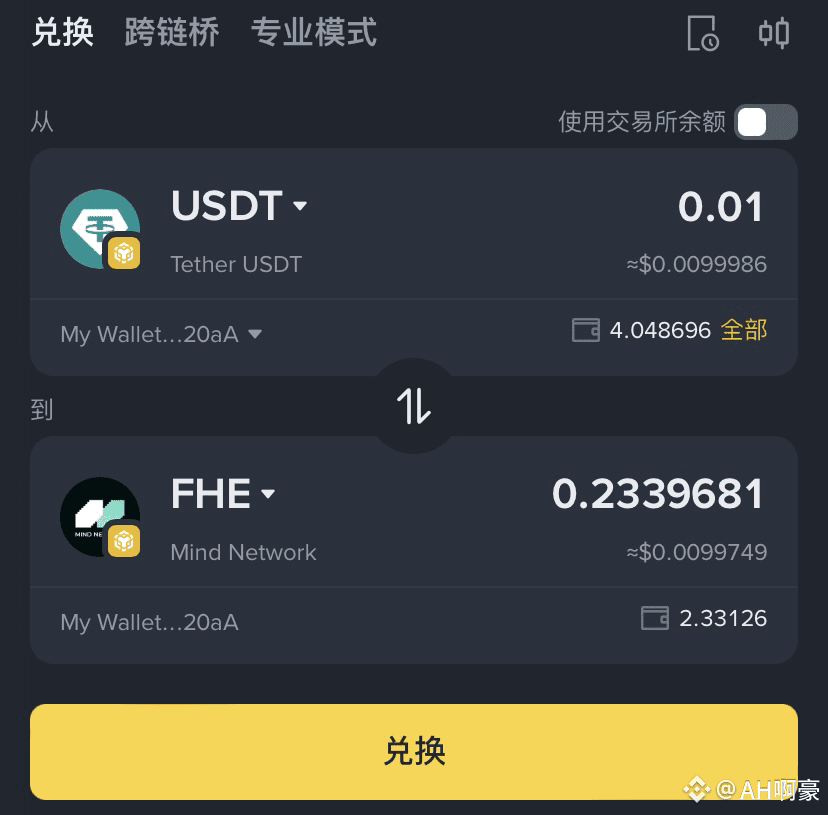The image size is (828, 815).
Task: Tap the yellow 兑换 button
Action: pyautogui.click(x=414, y=751)
